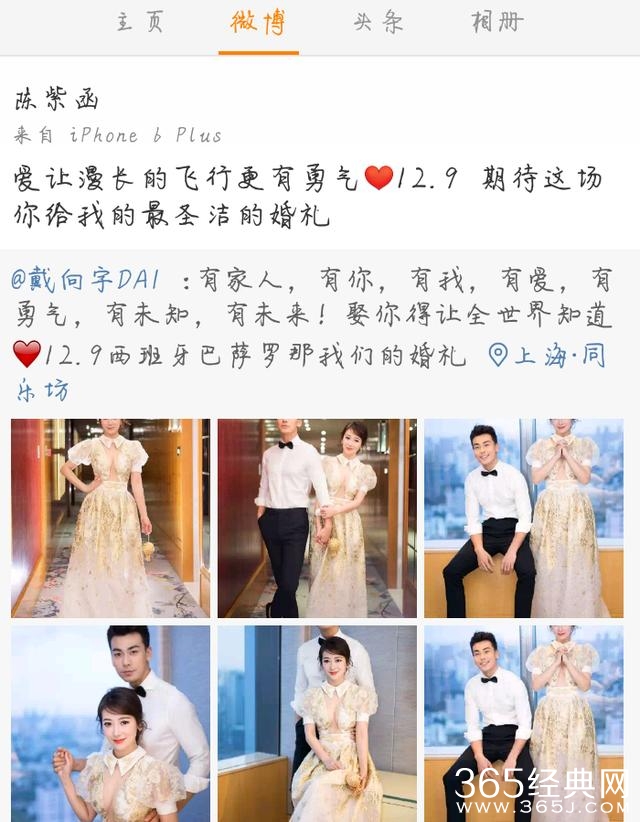640x822 pixels.
Task: Open the 头条 tab
Action: [x=378, y=23]
